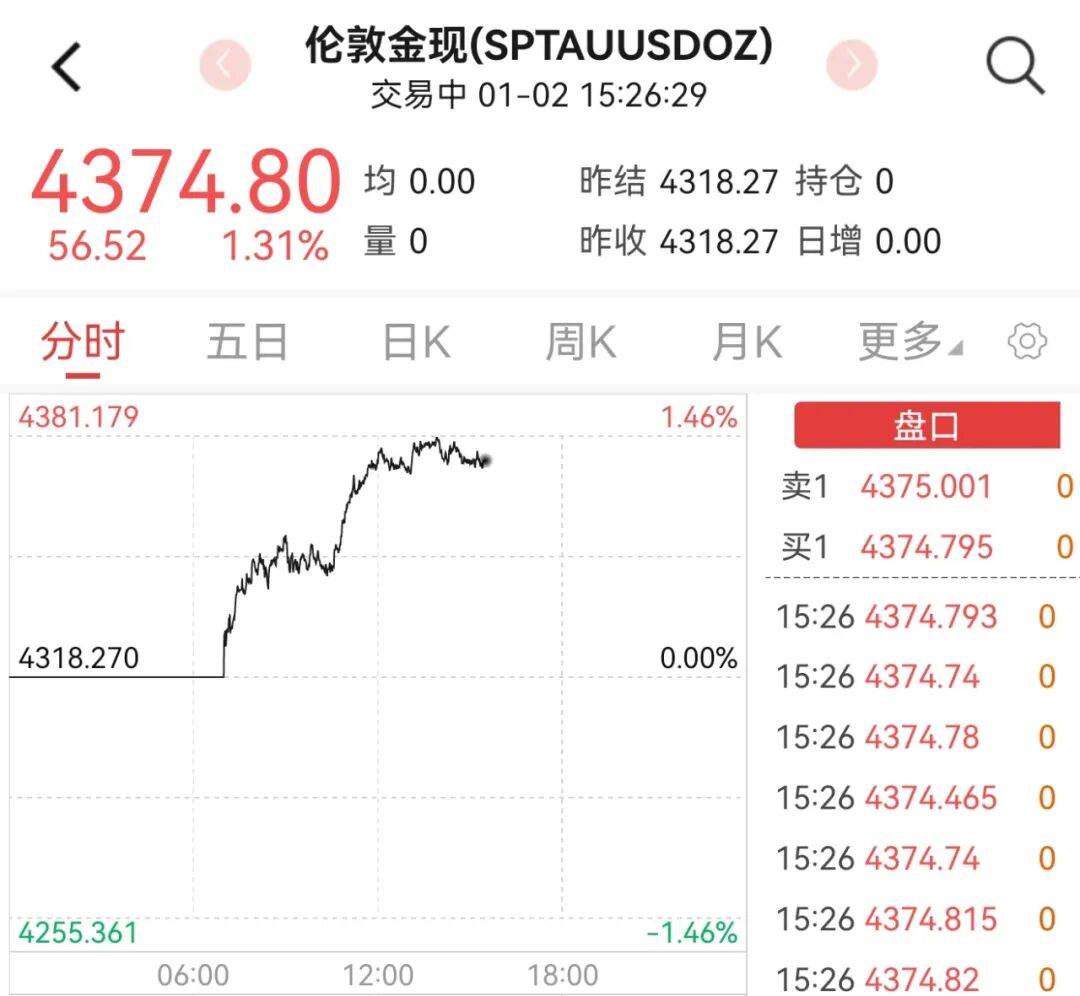Switch to the 分时 chart tab
The height and width of the screenshot is (996, 1080).
tap(83, 343)
